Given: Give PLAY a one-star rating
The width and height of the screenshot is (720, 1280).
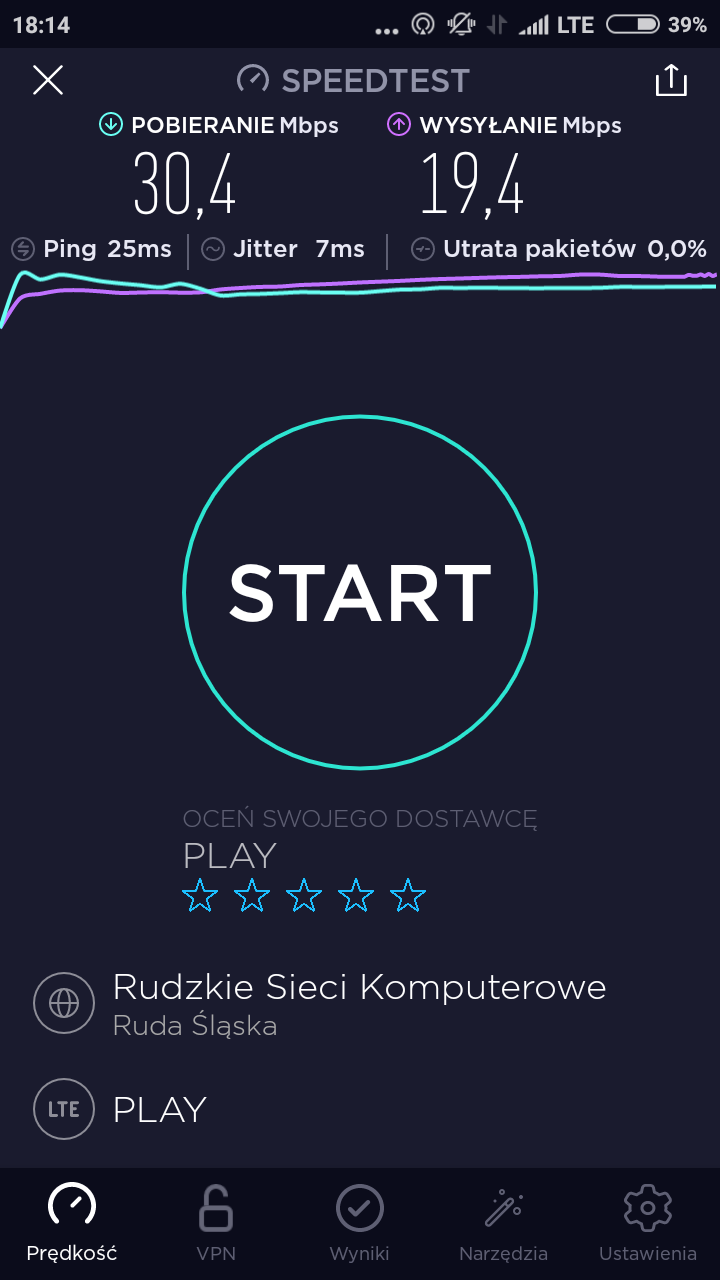Looking at the screenshot, I should pos(200,896).
